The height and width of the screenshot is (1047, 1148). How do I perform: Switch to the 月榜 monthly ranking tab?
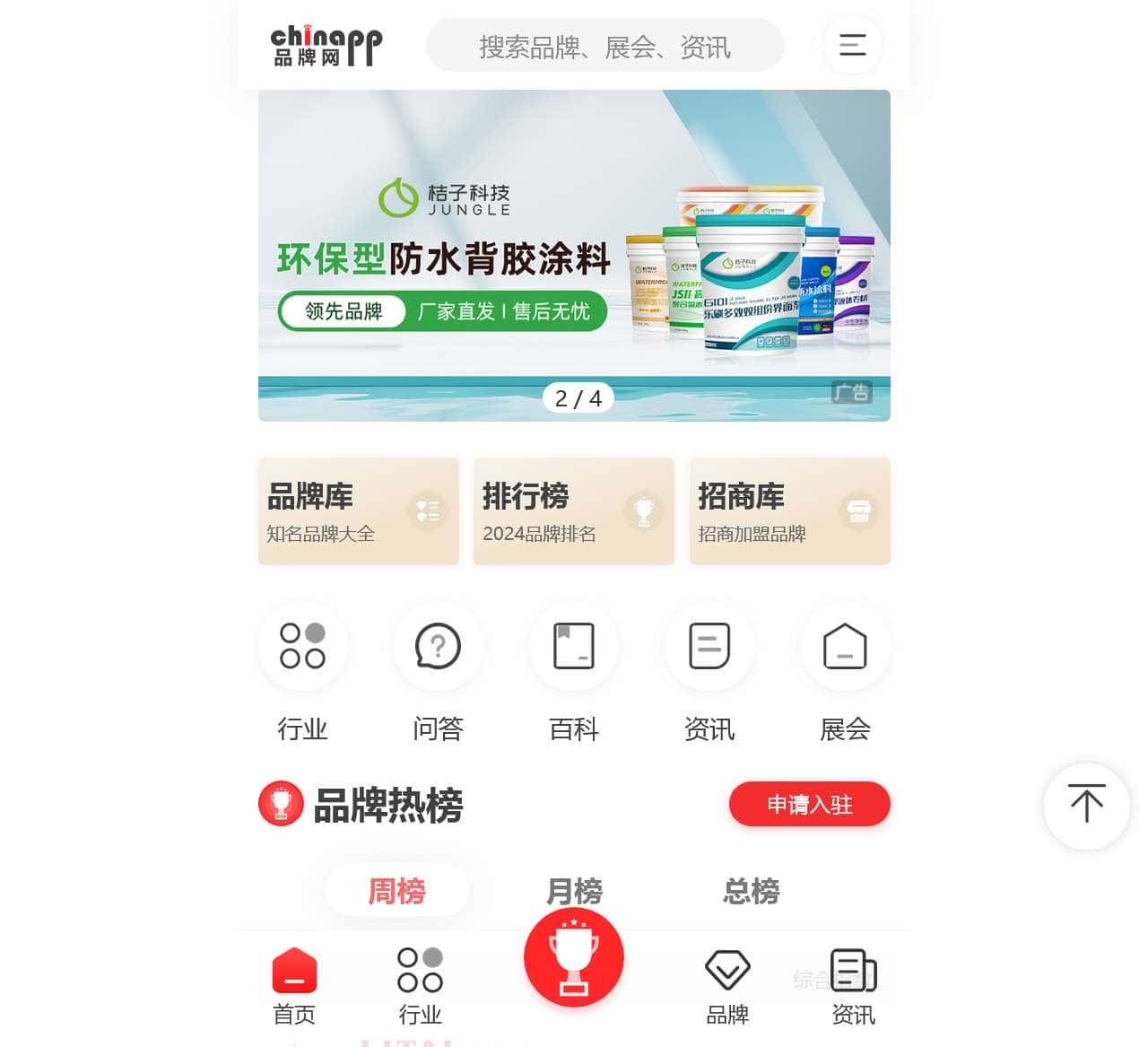[x=574, y=891]
